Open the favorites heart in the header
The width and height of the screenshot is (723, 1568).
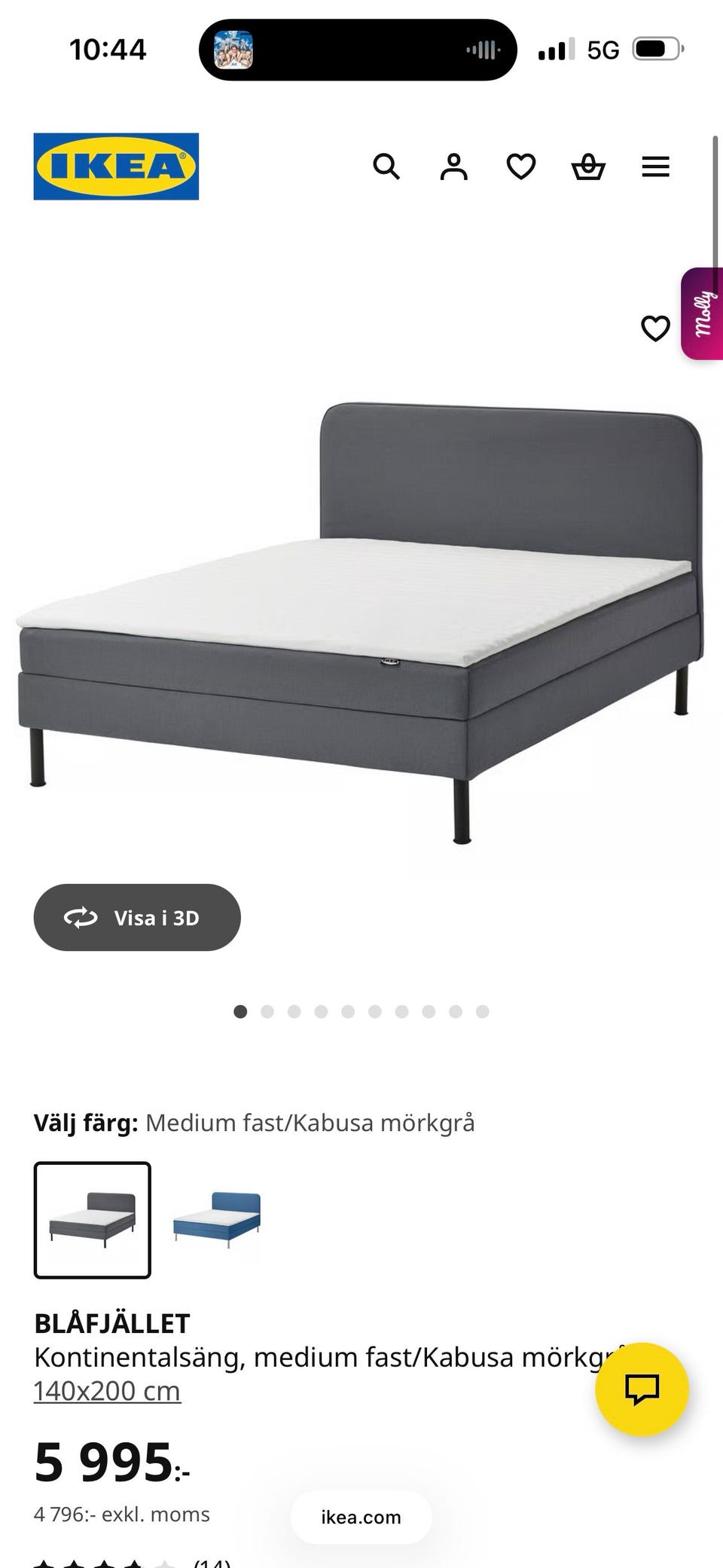point(520,167)
